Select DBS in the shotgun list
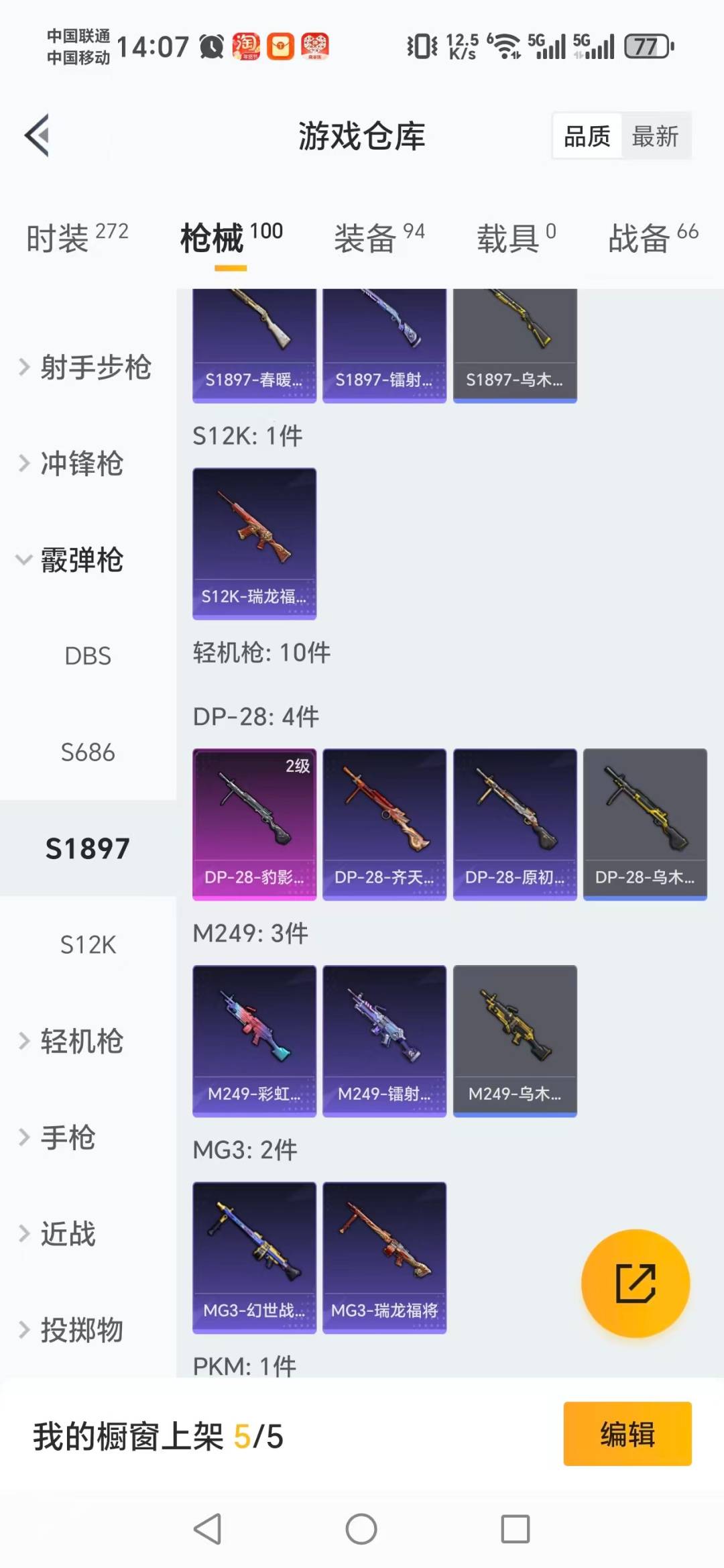The width and height of the screenshot is (724, 1568). click(x=88, y=656)
